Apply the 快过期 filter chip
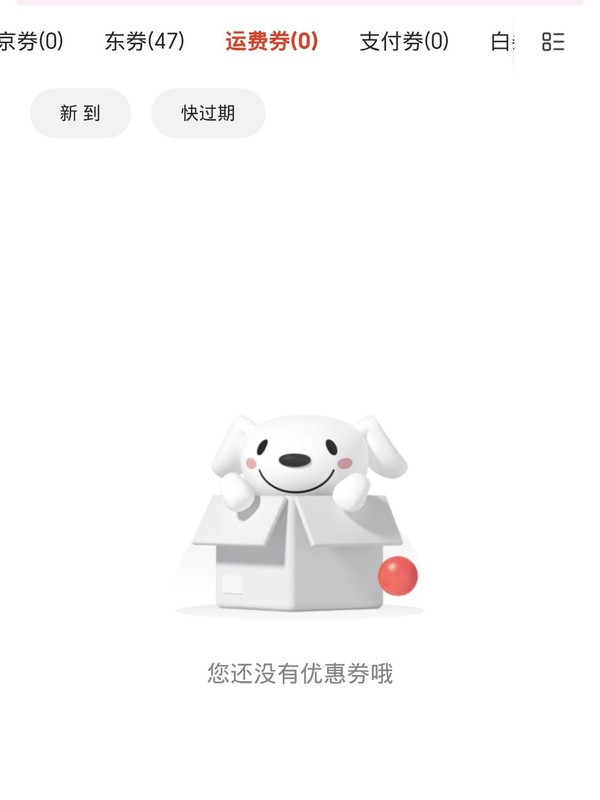Image resolution: width=600 pixels, height=800 pixels. [208, 113]
